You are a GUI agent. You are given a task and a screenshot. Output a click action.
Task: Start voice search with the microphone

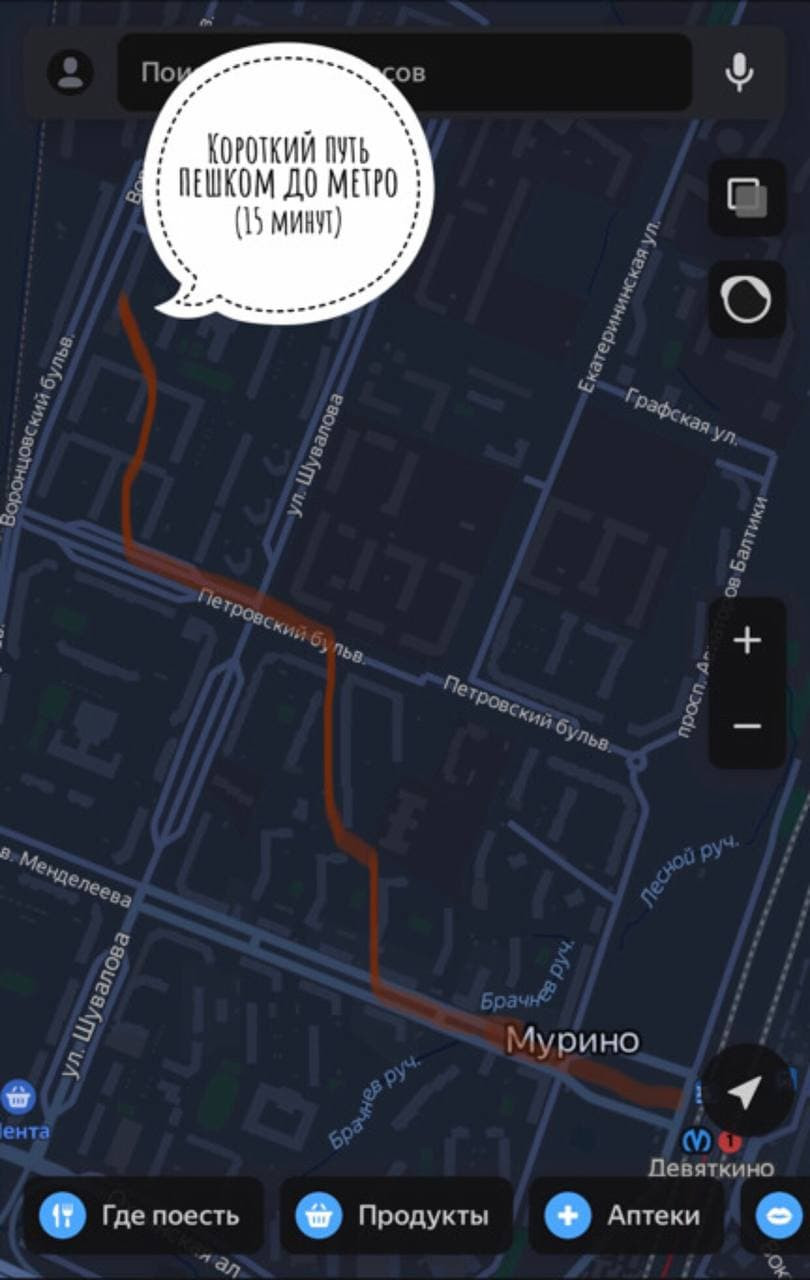[x=739, y=72]
